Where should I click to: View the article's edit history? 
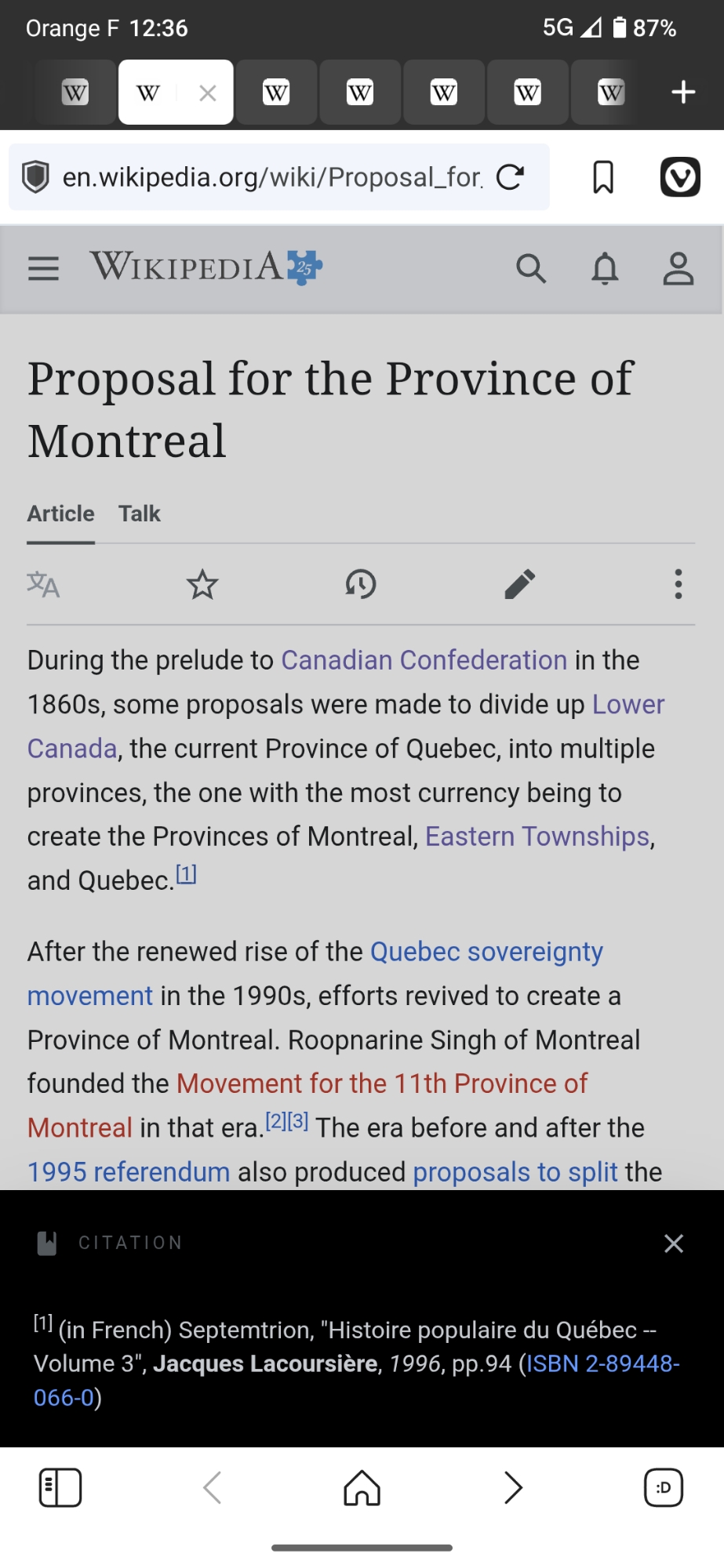361,584
